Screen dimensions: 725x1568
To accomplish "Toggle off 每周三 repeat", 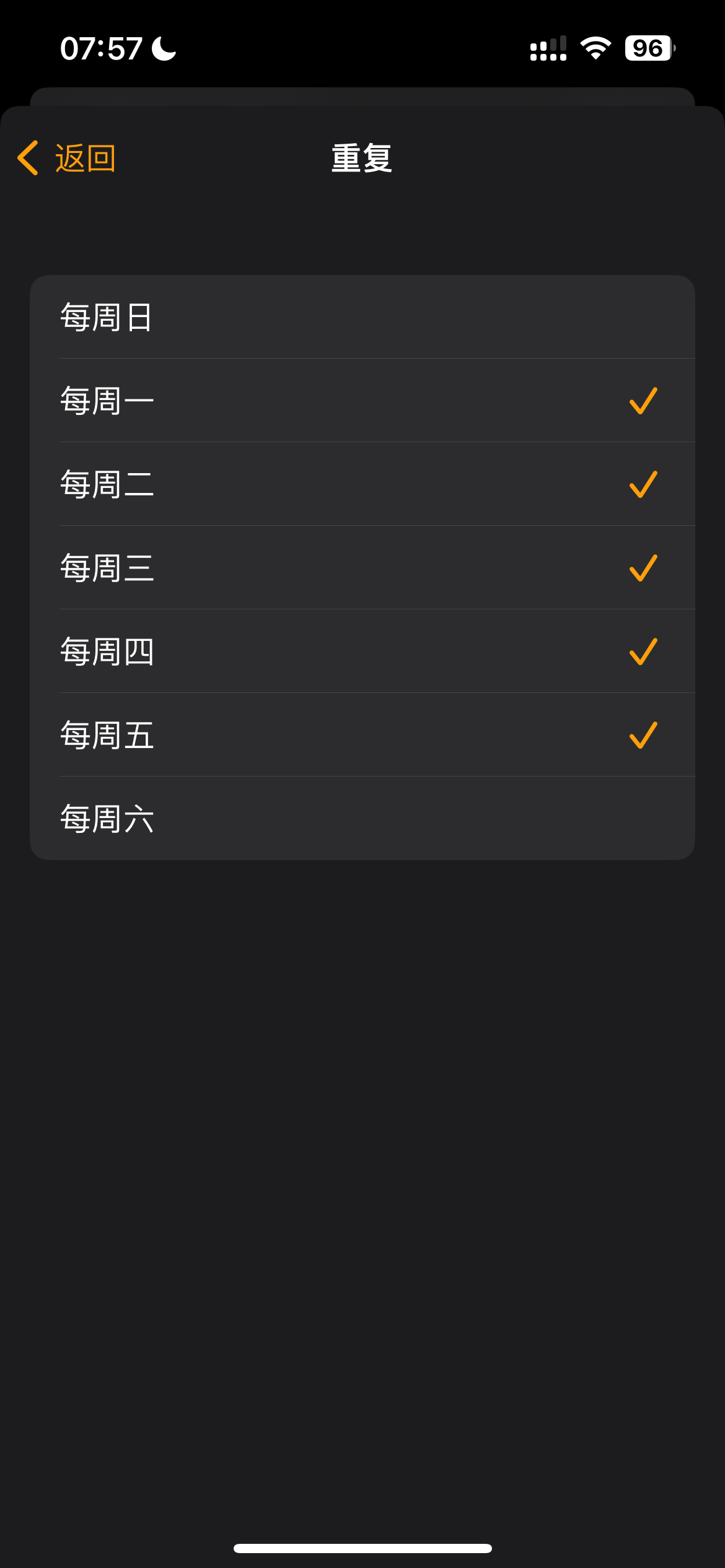I will [x=362, y=568].
